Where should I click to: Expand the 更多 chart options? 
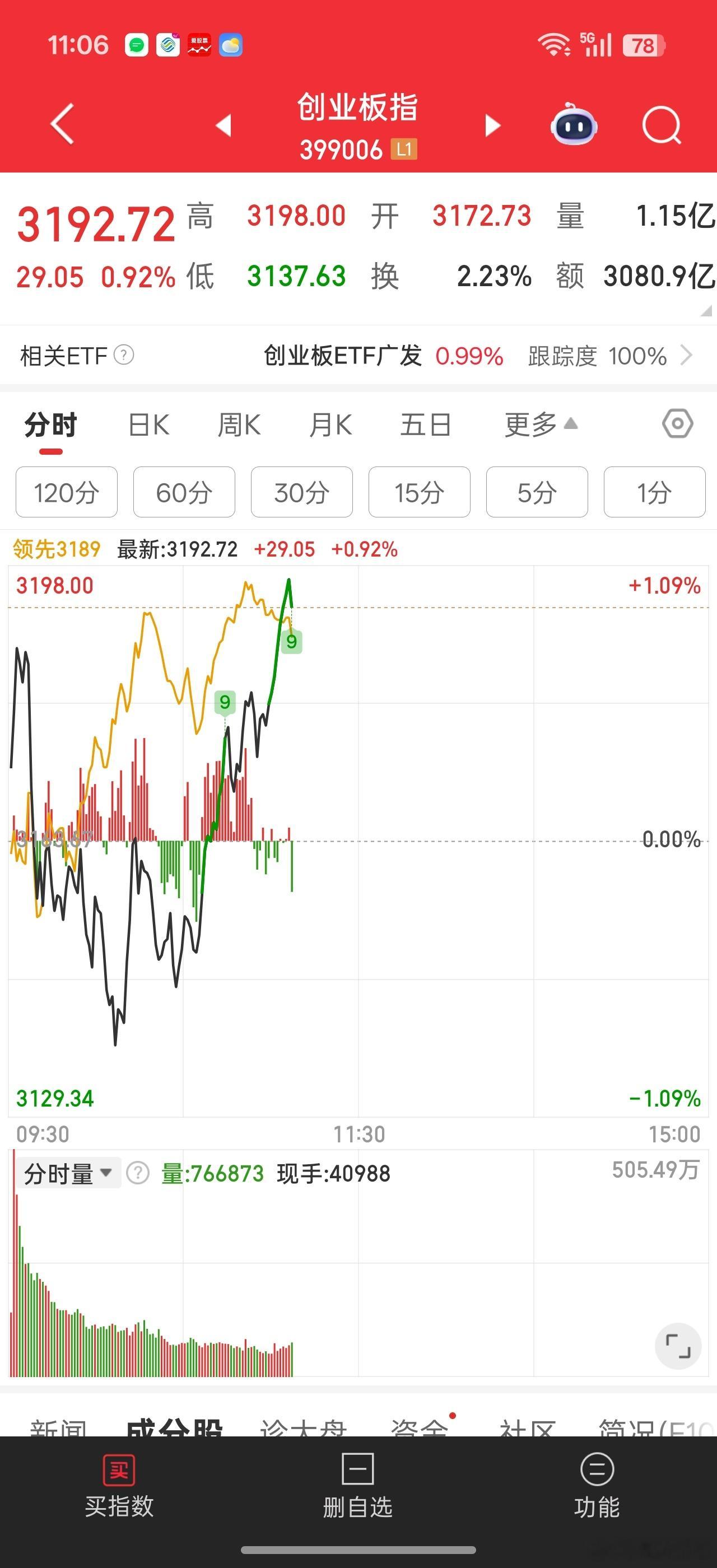tap(541, 424)
